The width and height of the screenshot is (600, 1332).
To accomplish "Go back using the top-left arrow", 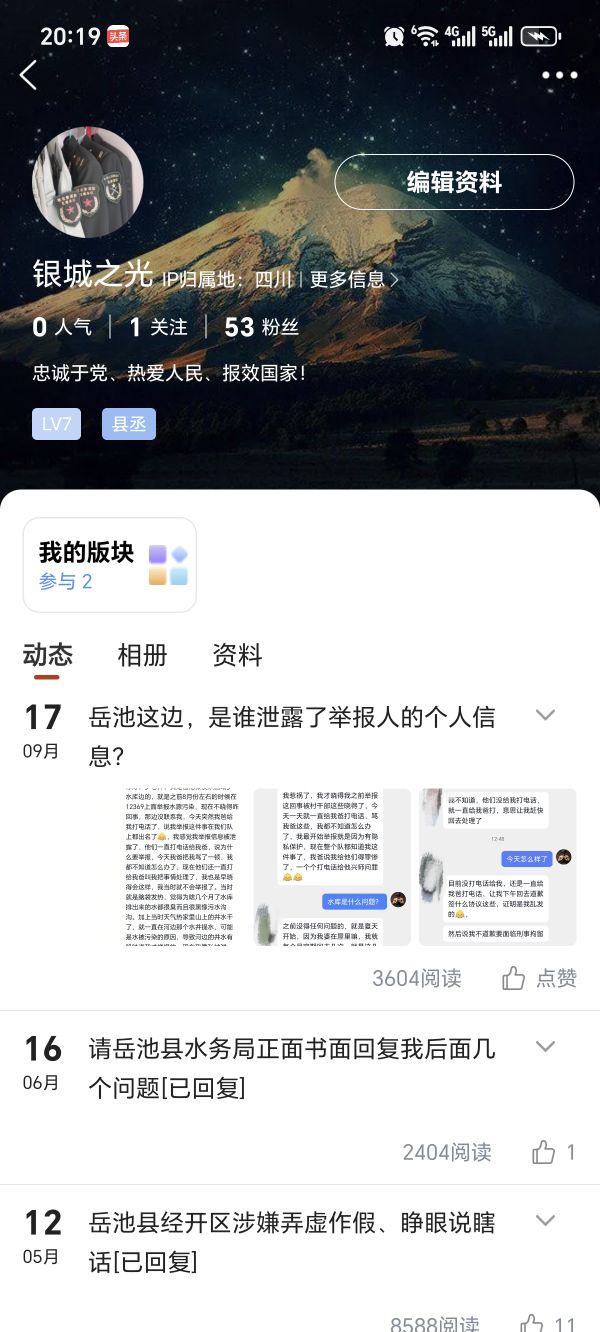I will click(x=29, y=75).
